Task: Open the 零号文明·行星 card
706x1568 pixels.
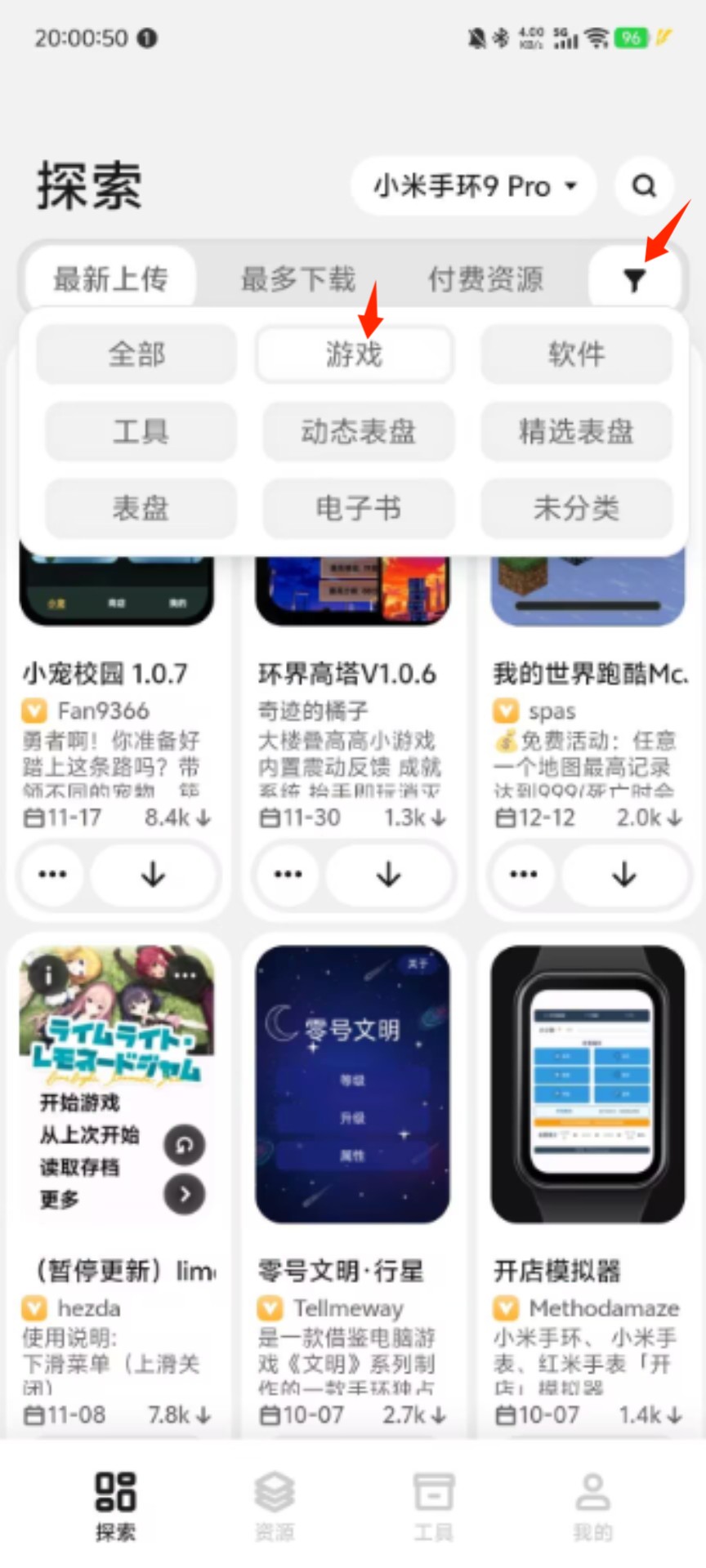Action: pos(352,1085)
